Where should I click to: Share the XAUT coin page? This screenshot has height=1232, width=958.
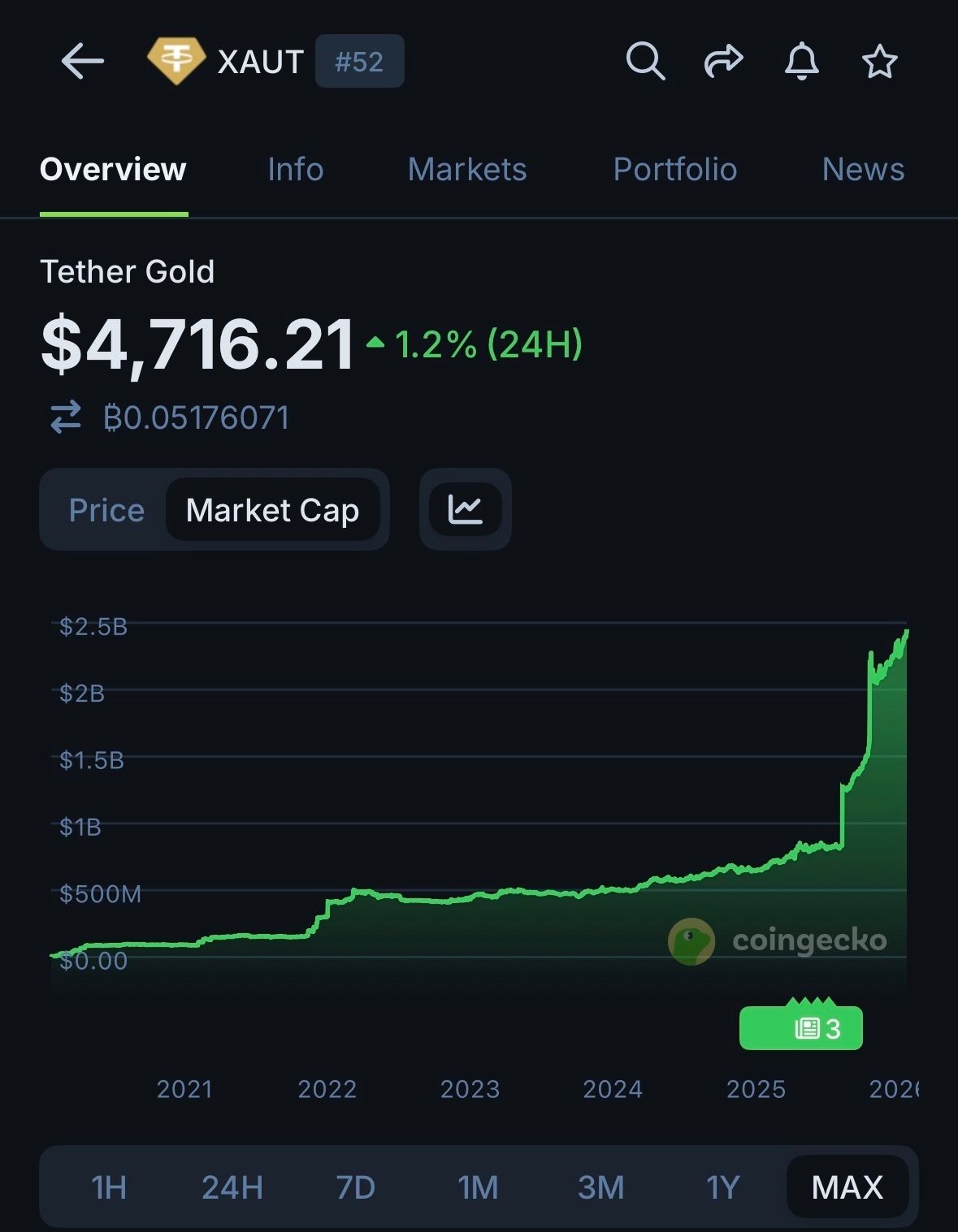723,61
